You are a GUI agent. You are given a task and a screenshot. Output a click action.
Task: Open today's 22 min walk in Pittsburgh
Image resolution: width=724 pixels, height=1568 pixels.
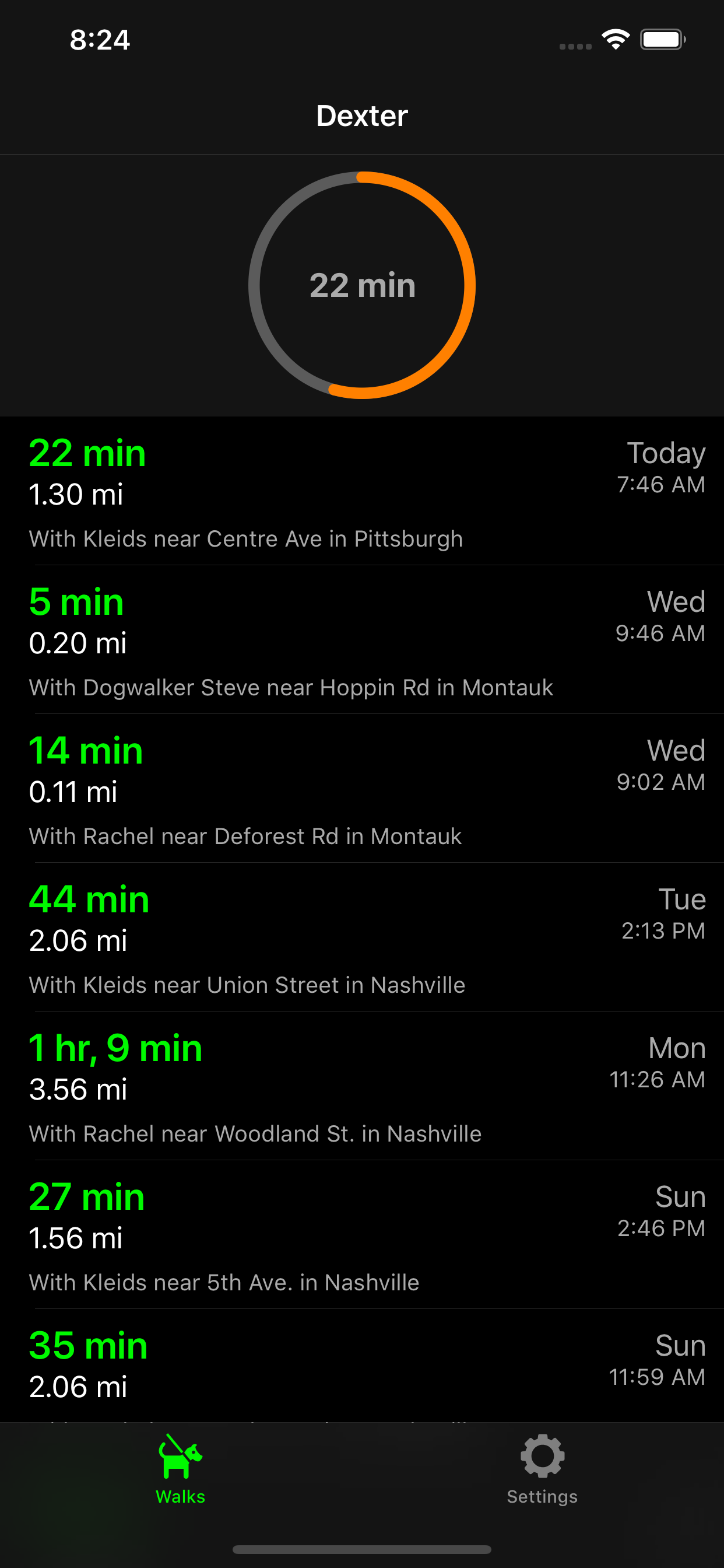pos(362,491)
